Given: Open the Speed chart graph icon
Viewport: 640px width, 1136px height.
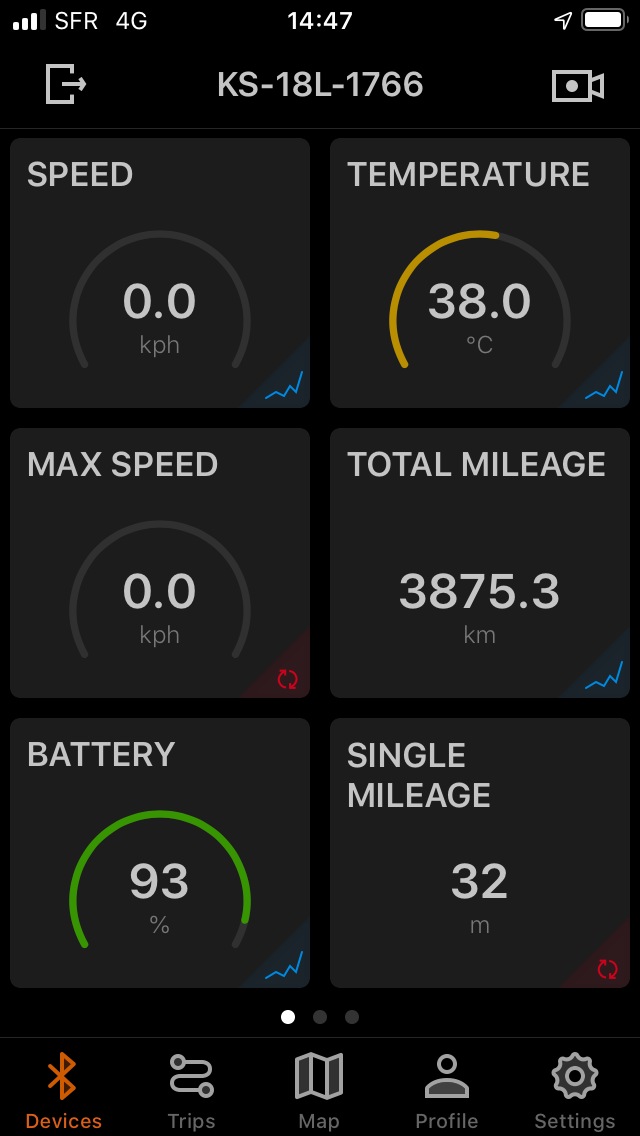Looking at the screenshot, I should point(284,385).
